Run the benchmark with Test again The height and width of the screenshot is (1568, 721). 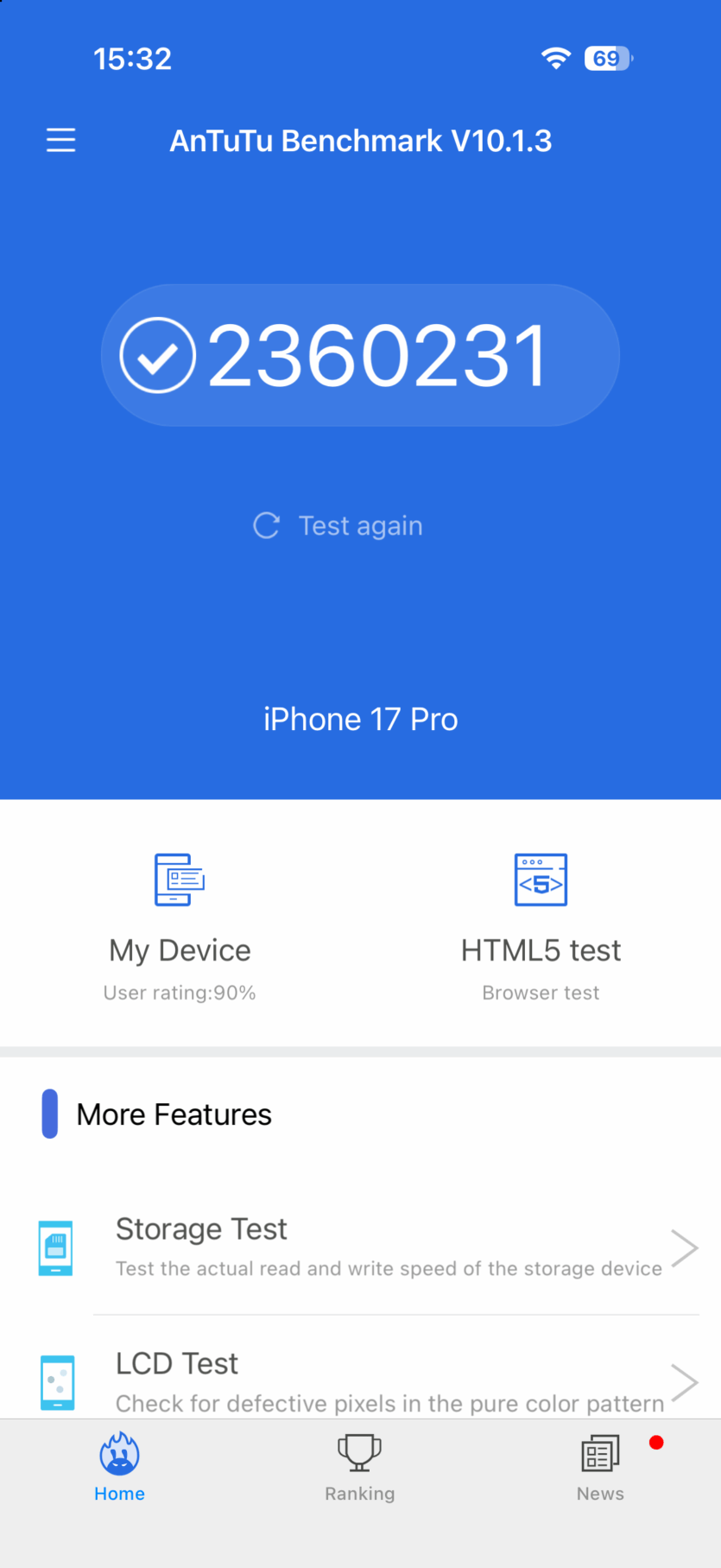pos(338,525)
